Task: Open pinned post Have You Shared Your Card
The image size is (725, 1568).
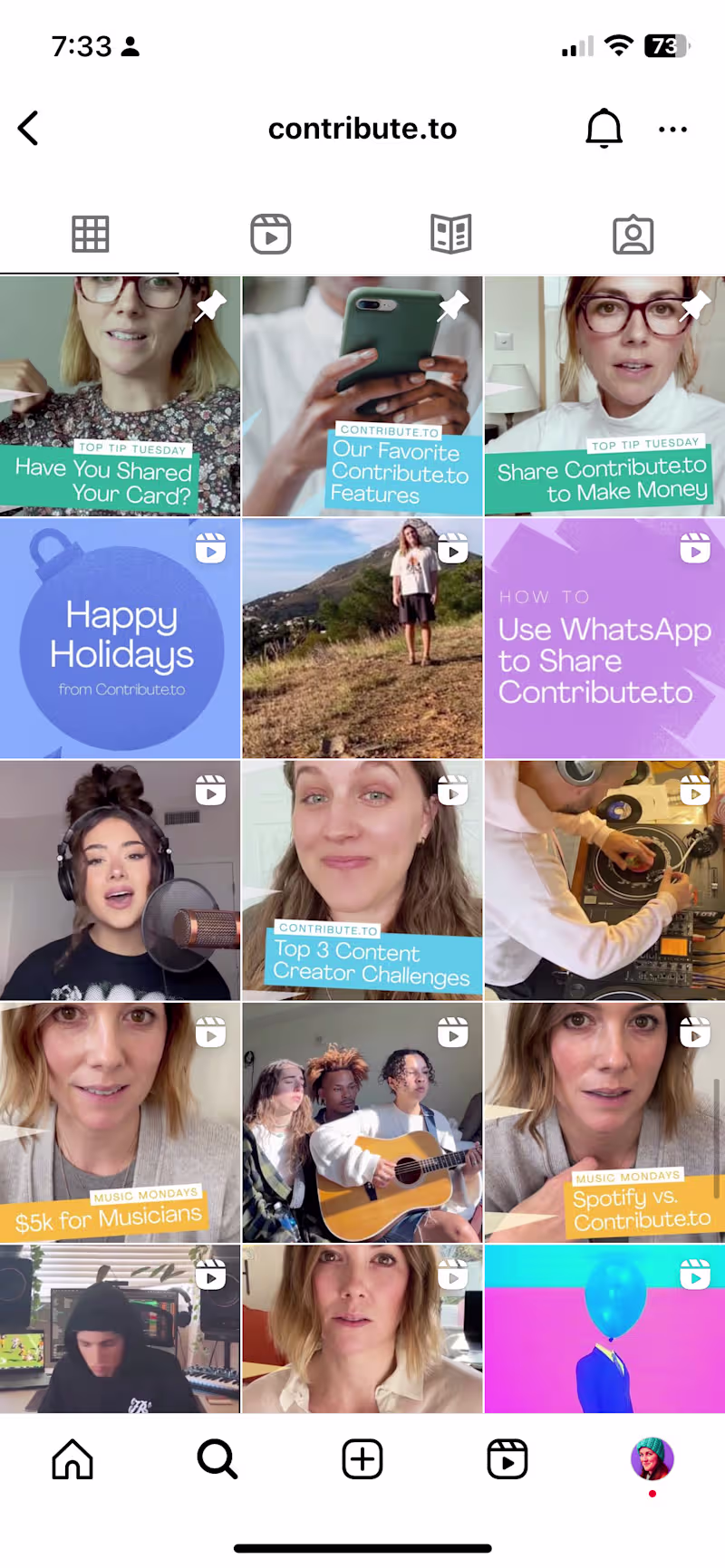Action: pyautogui.click(x=120, y=397)
